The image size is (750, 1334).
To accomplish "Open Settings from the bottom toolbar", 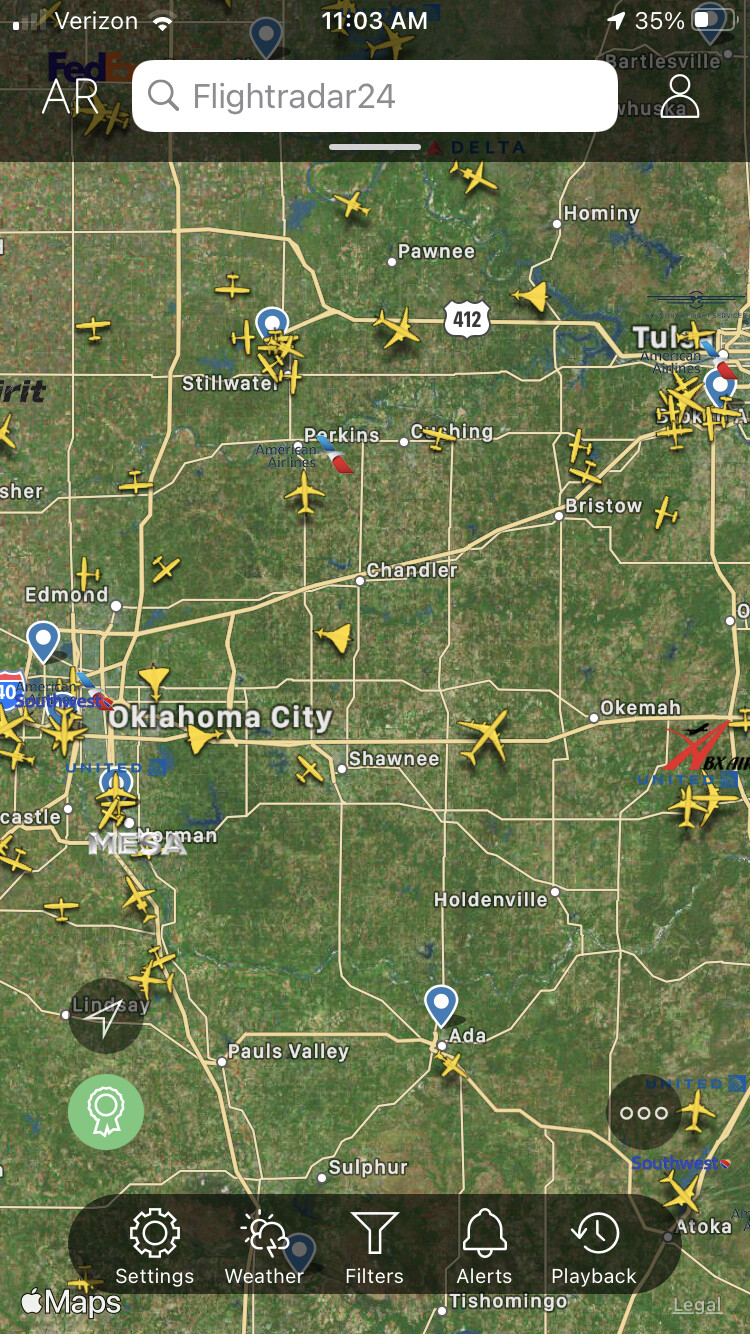I will (154, 1246).
